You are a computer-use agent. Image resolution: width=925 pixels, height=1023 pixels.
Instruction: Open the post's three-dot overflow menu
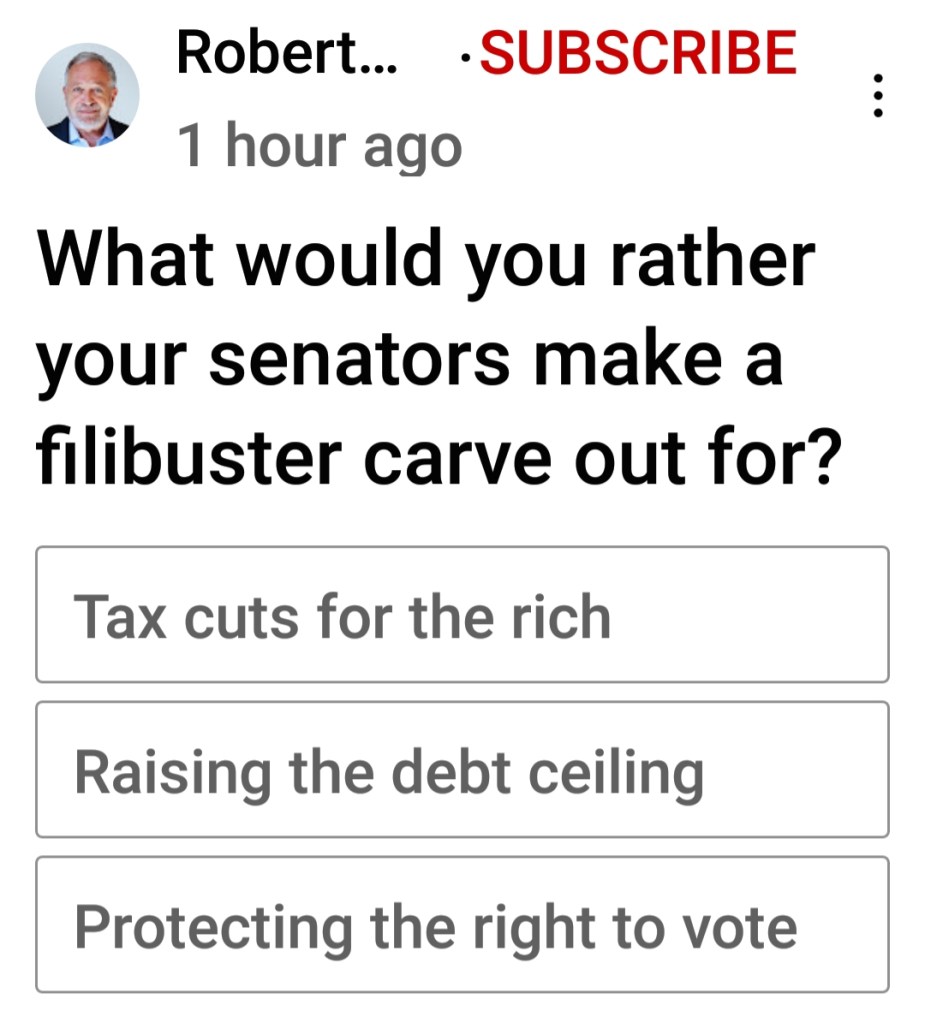coord(878,96)
